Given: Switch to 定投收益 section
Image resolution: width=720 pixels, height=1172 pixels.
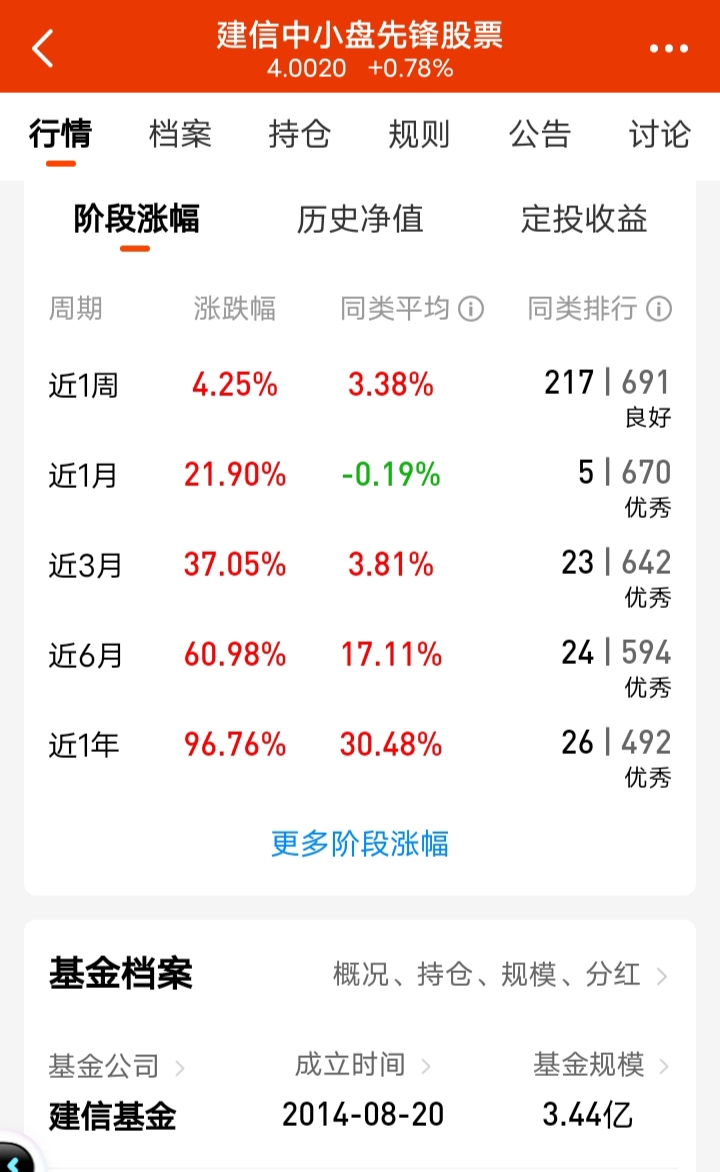Looking at the screenshot, I should coord(584,219).
